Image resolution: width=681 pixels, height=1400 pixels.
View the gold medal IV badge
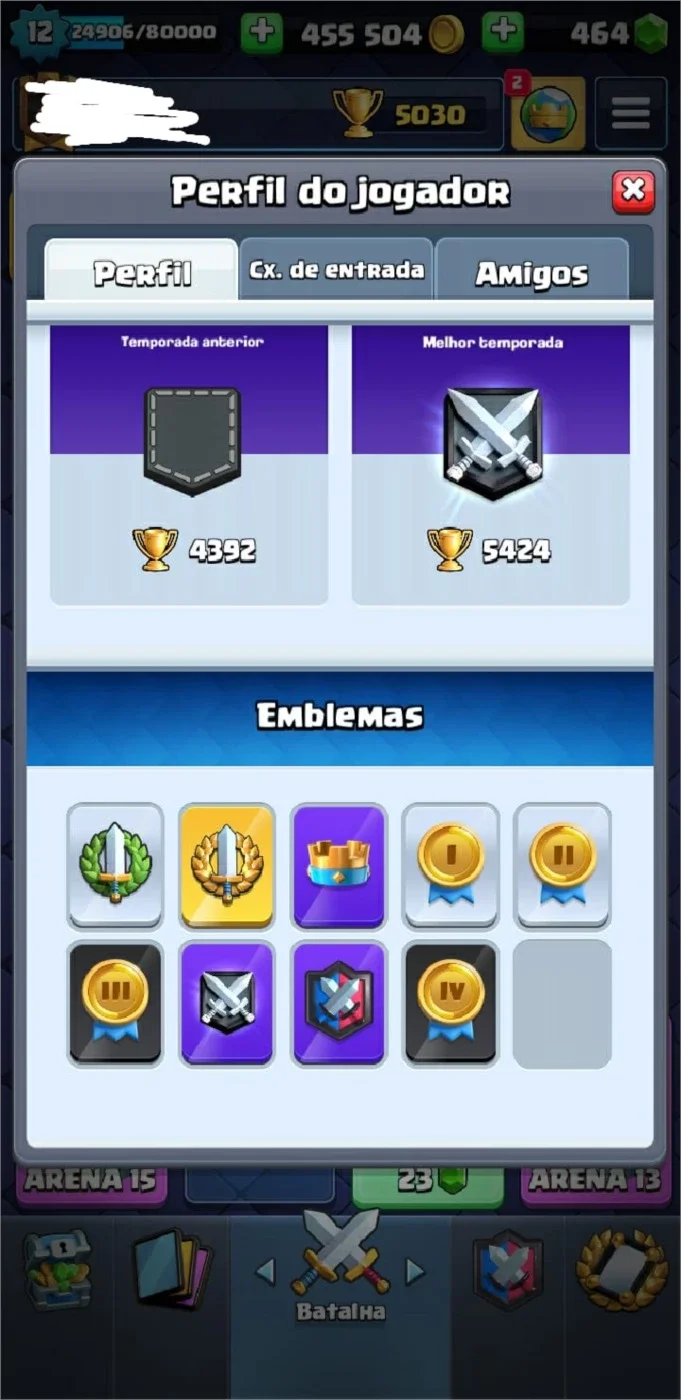click(450, 1003)
